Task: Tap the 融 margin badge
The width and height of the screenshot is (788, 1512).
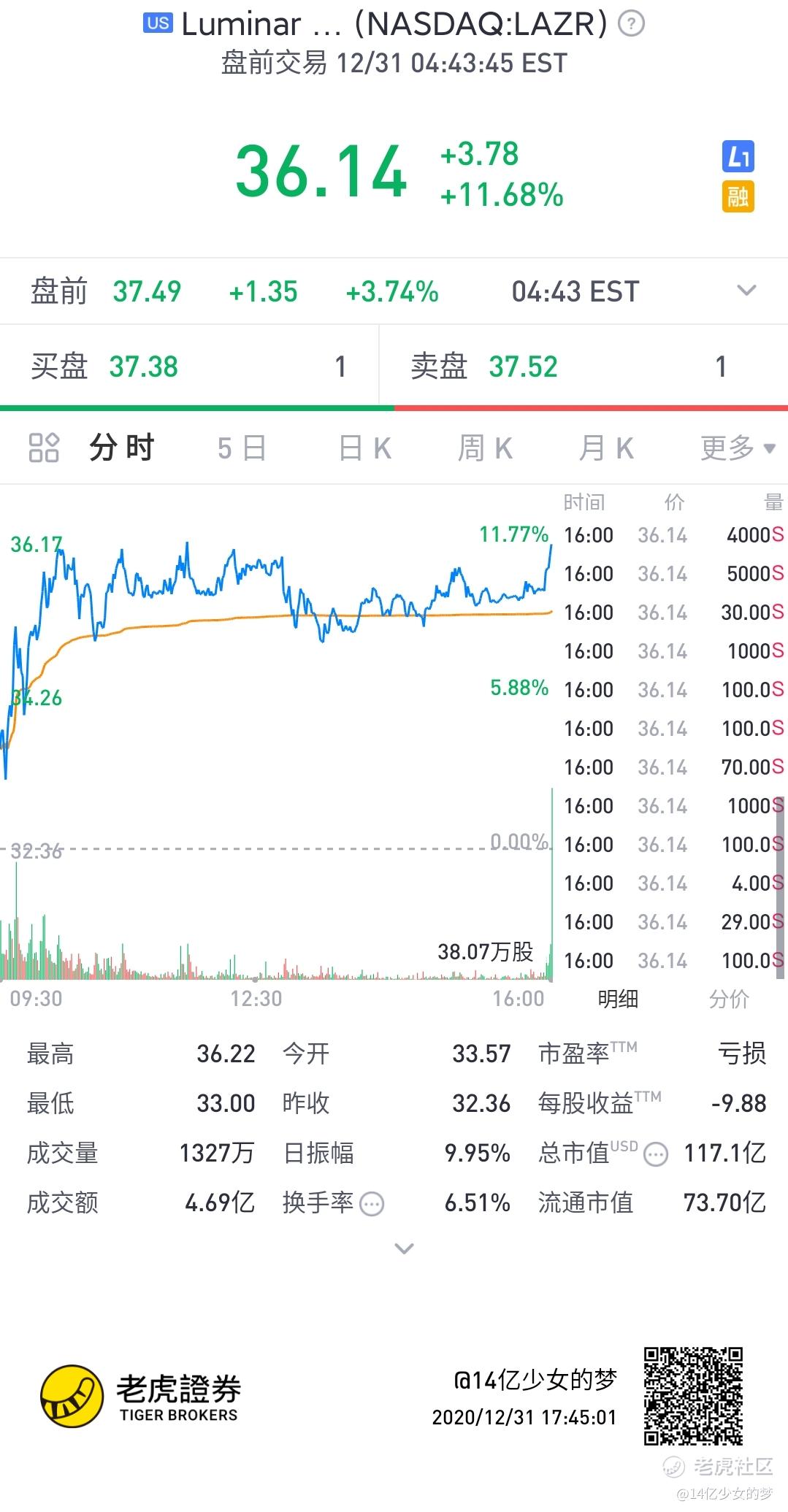Action: click(738, 196)
